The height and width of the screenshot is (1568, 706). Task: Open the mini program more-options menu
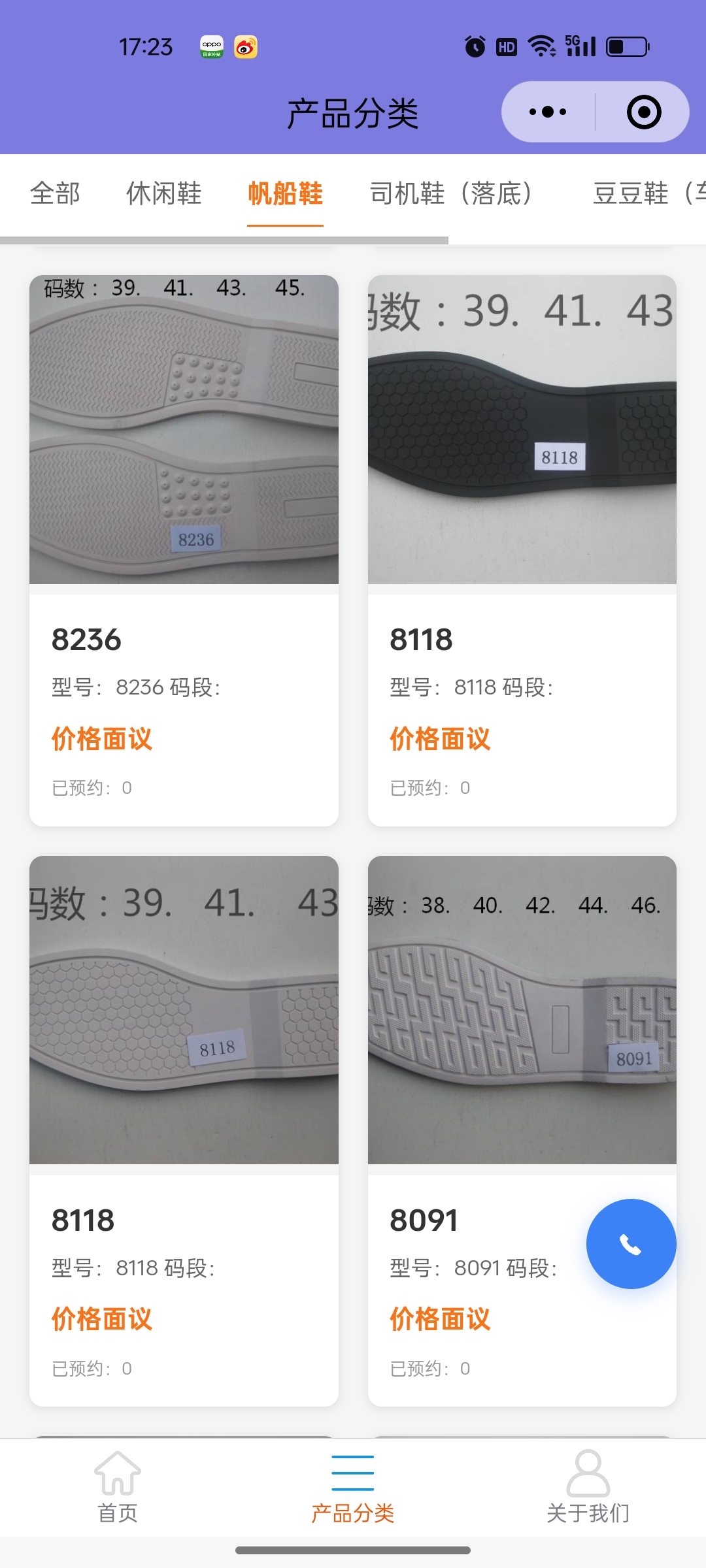(548, 112)
